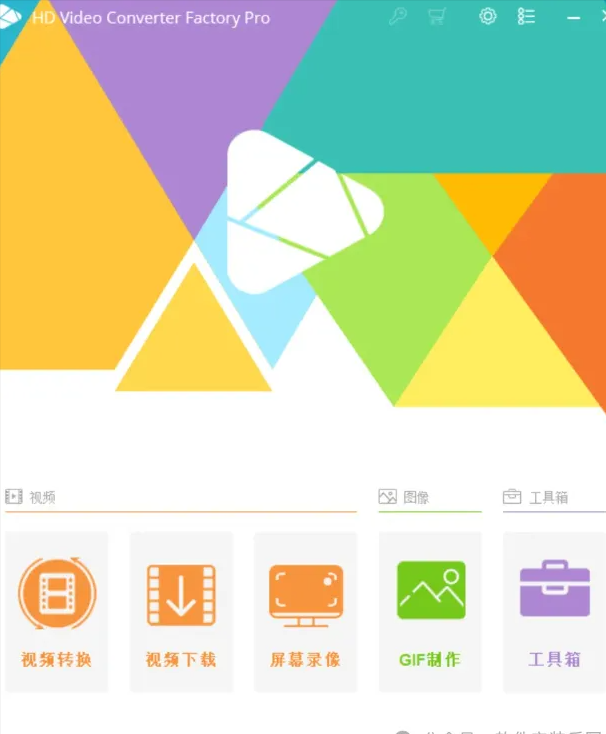Tap the key registration icon

point(397,16)
